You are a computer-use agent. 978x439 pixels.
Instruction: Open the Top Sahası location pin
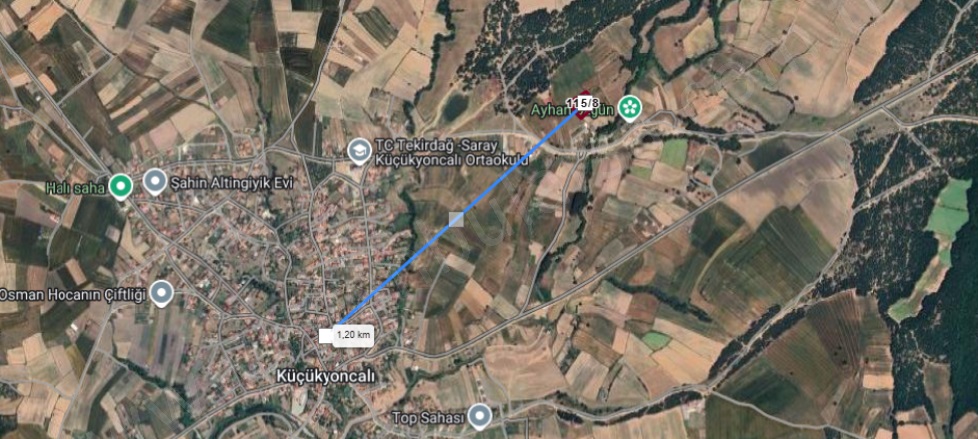point(481,415)
